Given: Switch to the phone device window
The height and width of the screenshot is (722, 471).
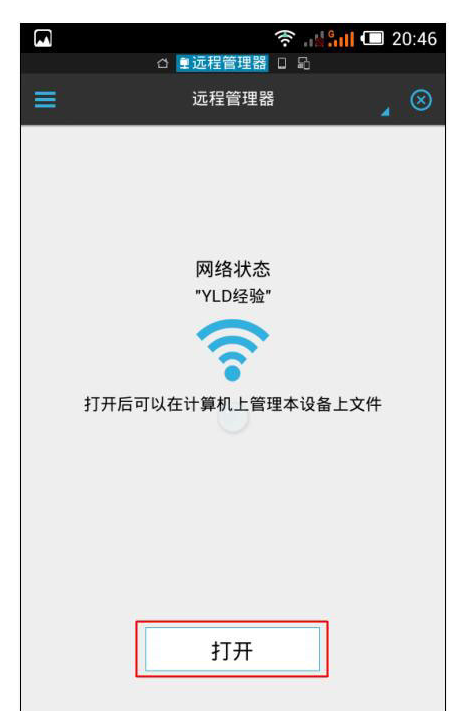Looking at the screenshot, I should pyautogui.click(x=282, y=63).
